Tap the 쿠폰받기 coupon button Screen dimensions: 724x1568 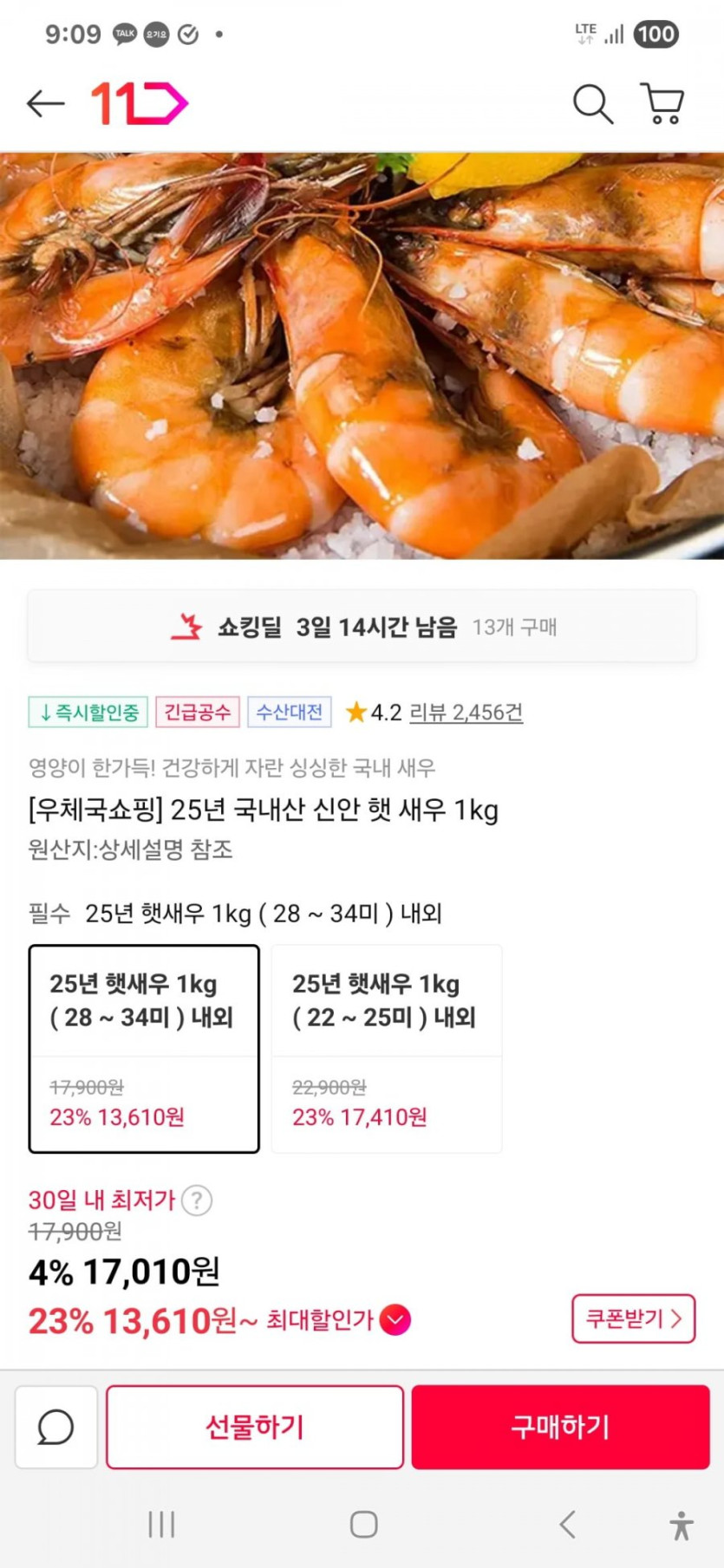[x=633, y=1319]
